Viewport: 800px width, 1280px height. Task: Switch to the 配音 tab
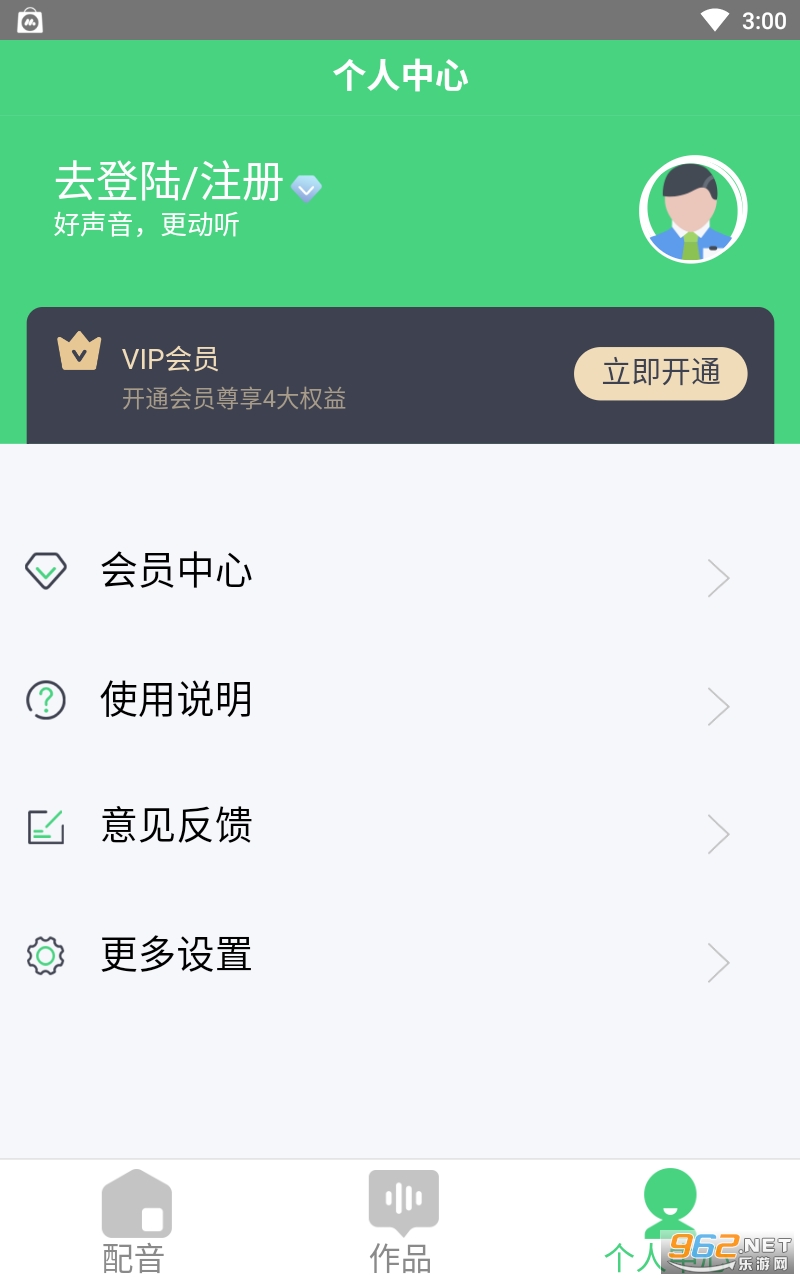click(x=135, y=1222)
